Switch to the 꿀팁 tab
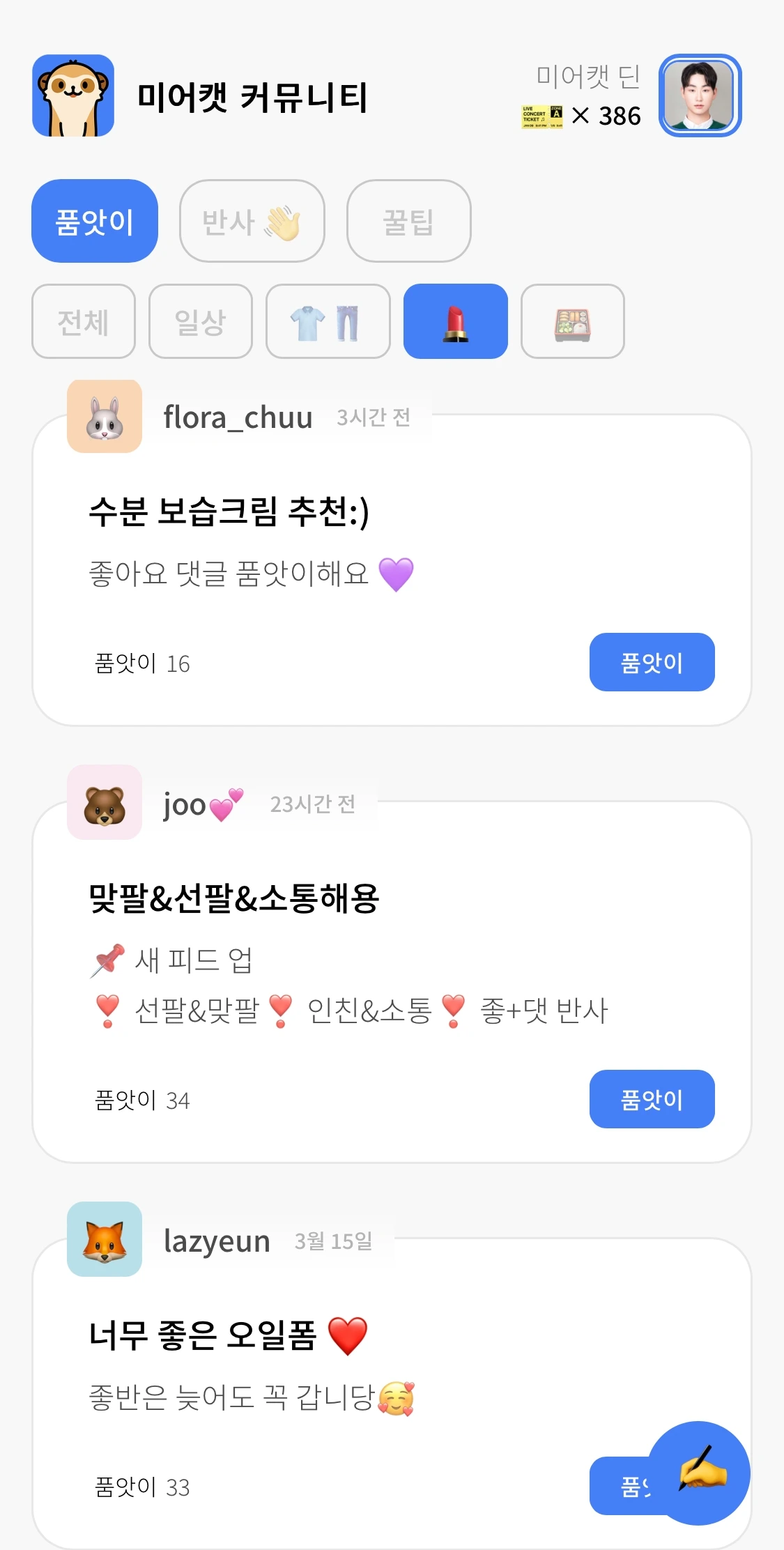 [x=408, y=222]
